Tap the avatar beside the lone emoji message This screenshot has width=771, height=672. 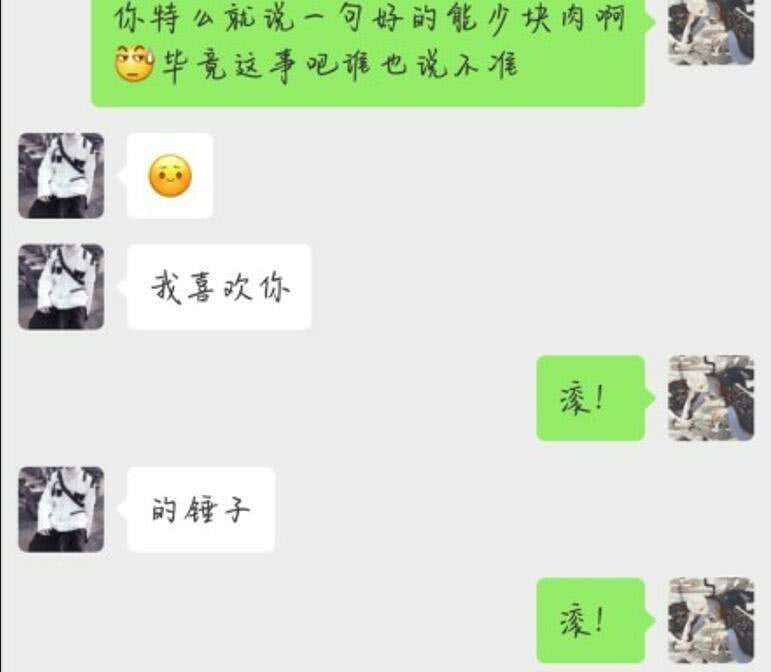pos(61,176)
